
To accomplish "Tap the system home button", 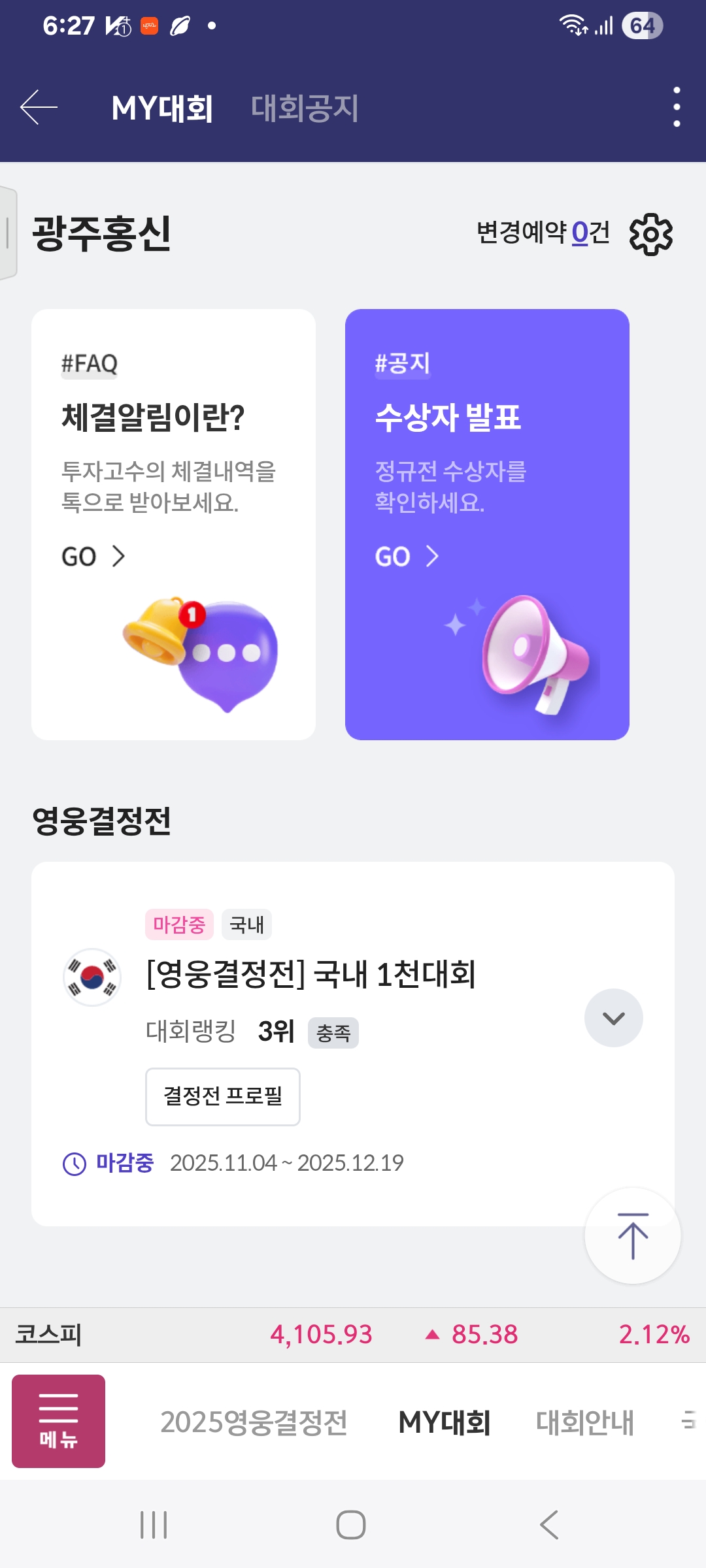I will coord(351,1525).
